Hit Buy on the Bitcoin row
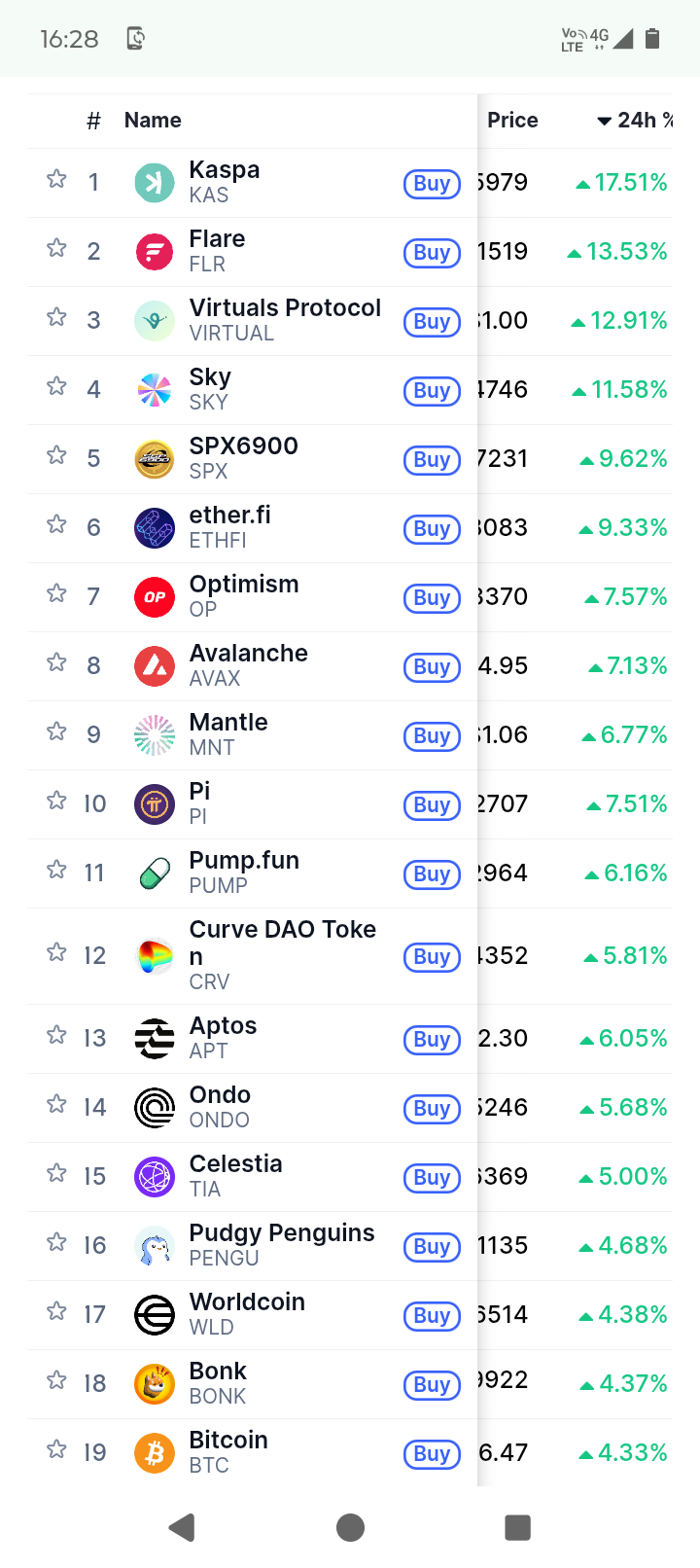The width and height of the screenshot is (700, 1568). pos(432,1454)
